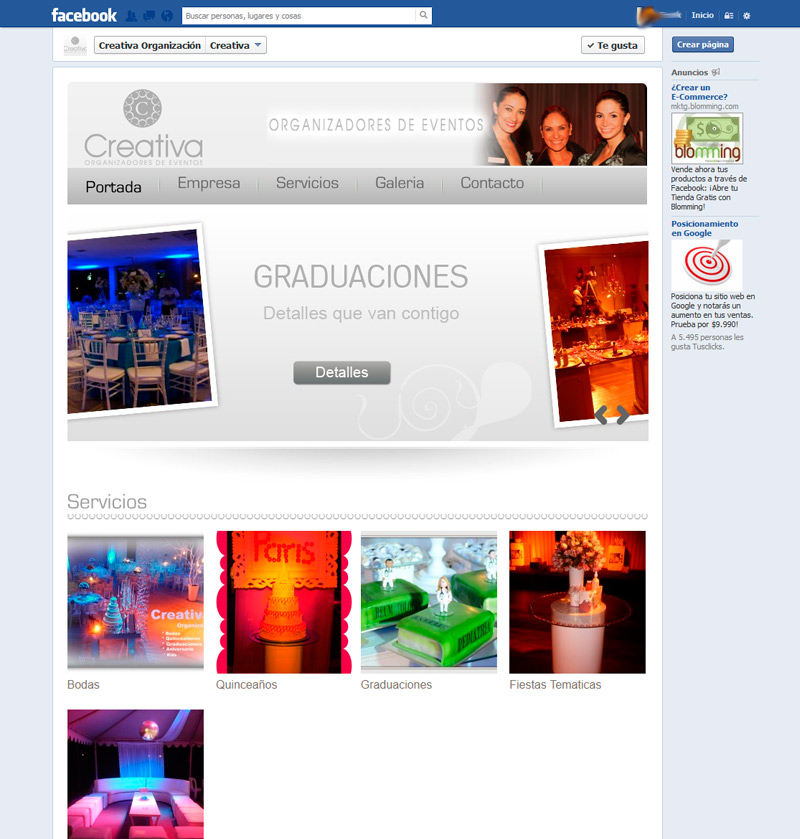The image size is (800, 839).
Task: Open the account settings gear icon
Action: tap(746, 16)
